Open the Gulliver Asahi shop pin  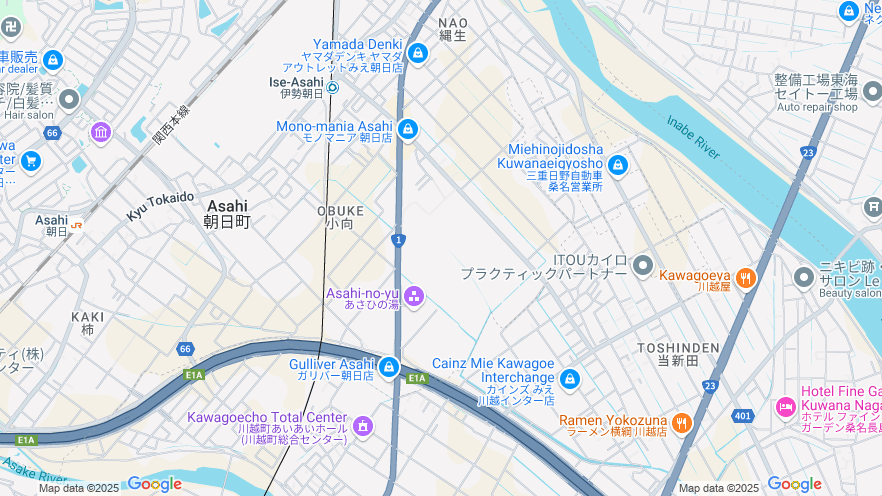[x=389, y=367]
